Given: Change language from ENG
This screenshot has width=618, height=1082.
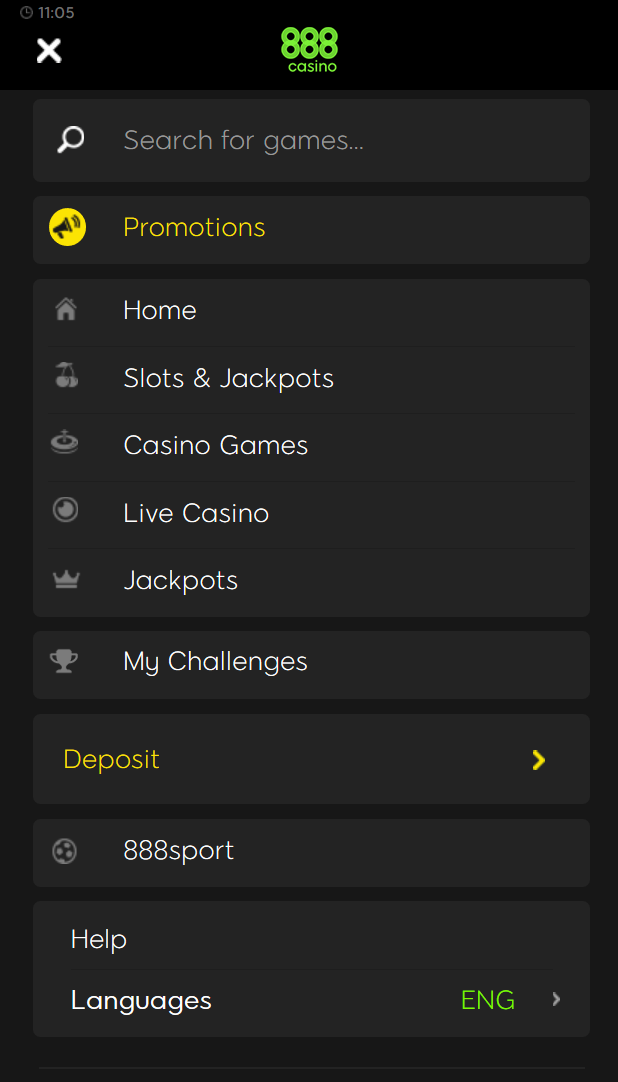Looking at the screenshot, I should point(311,1001).
